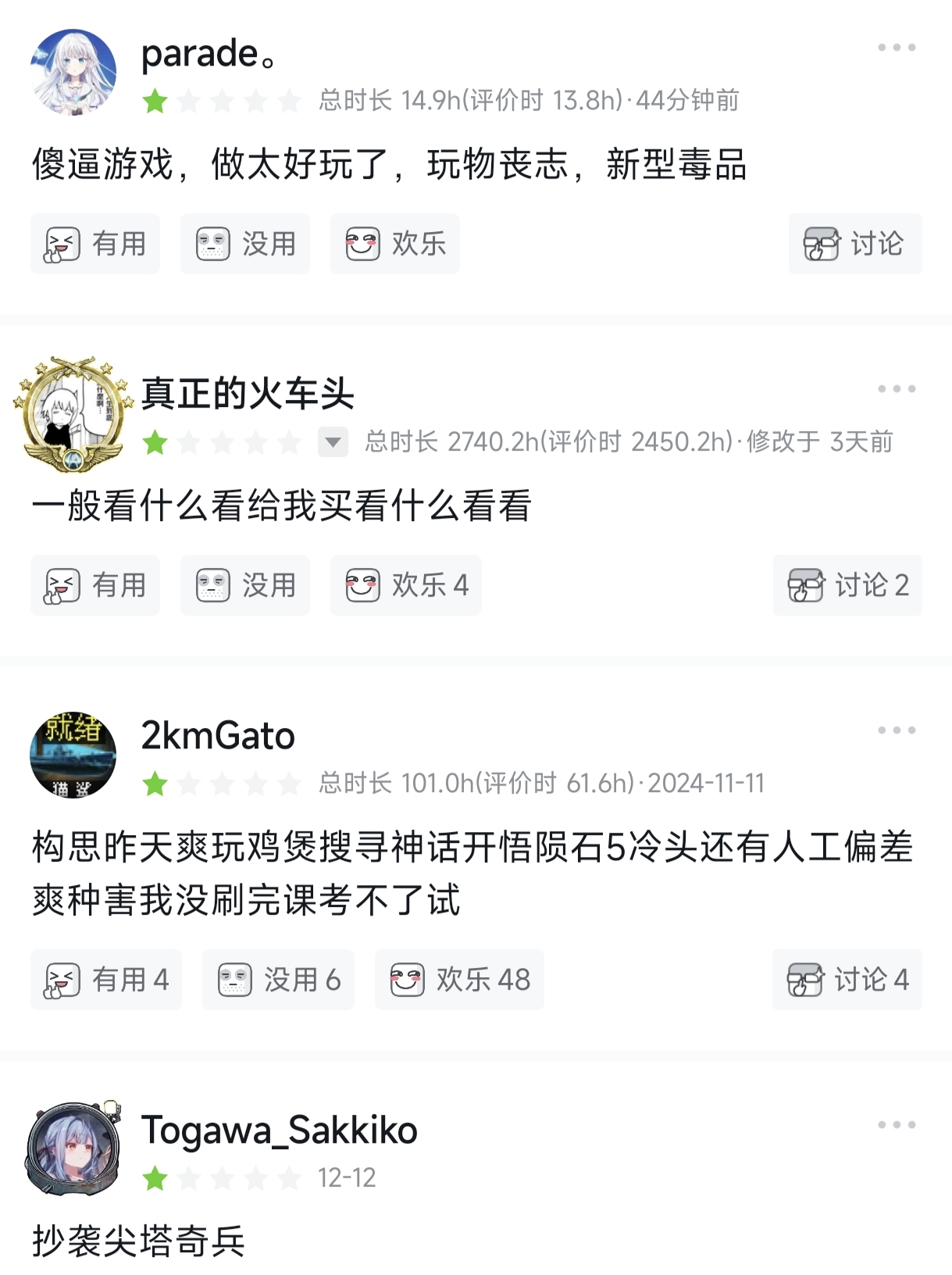Open the overflow menu on 真正的火车头's review
The image size is (952, 1275).
[x=896, y=389]
